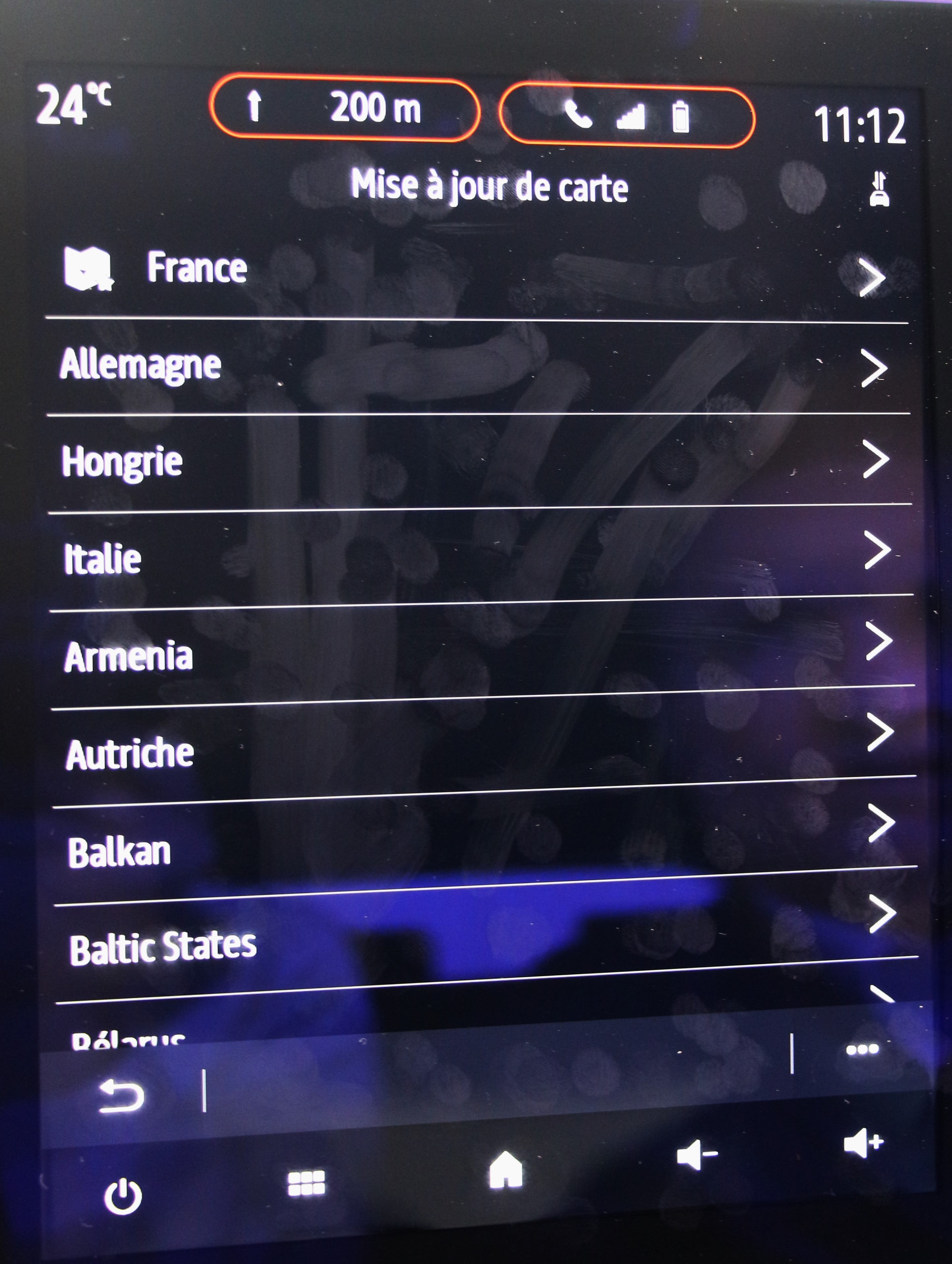
Task: Open the apps grid menu
Action: (306, 1183)
